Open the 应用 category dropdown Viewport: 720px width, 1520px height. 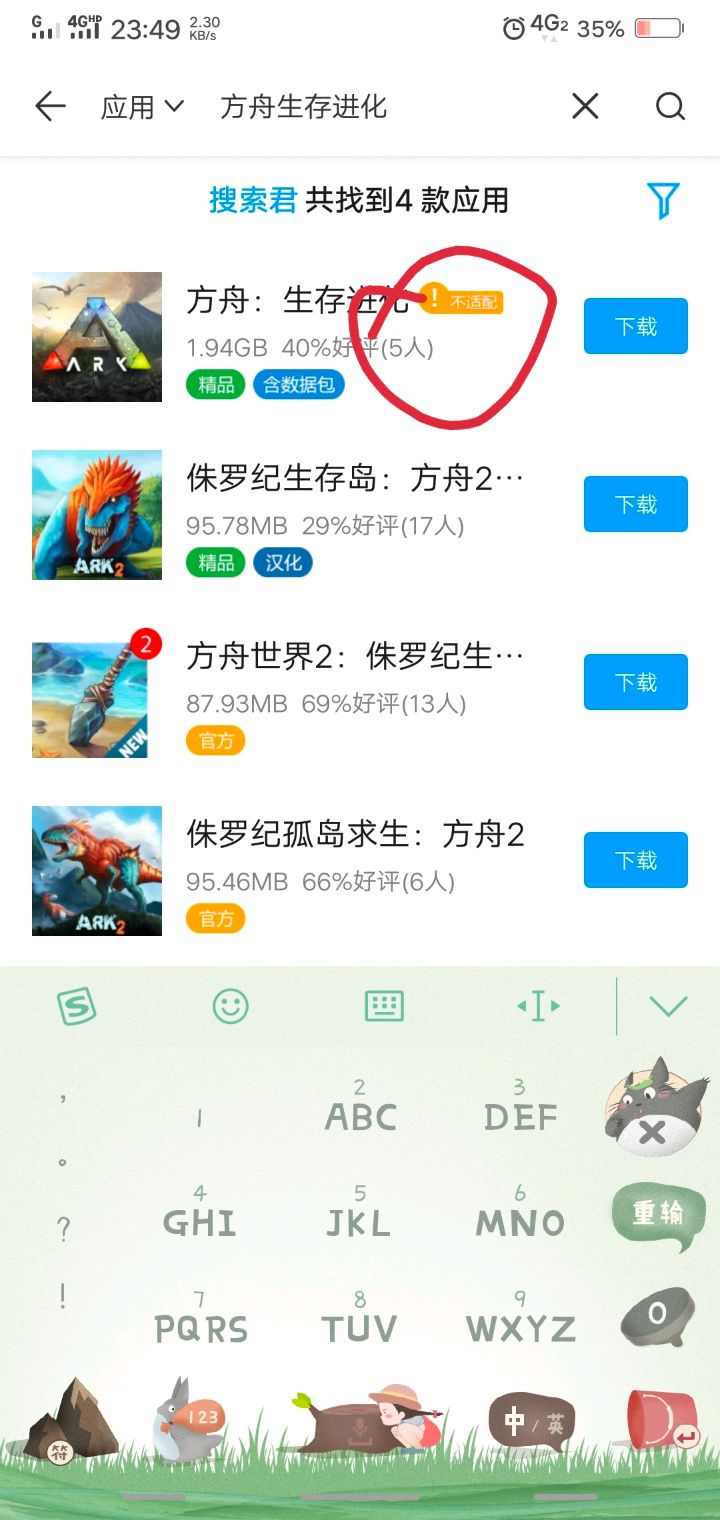[142, 107]
